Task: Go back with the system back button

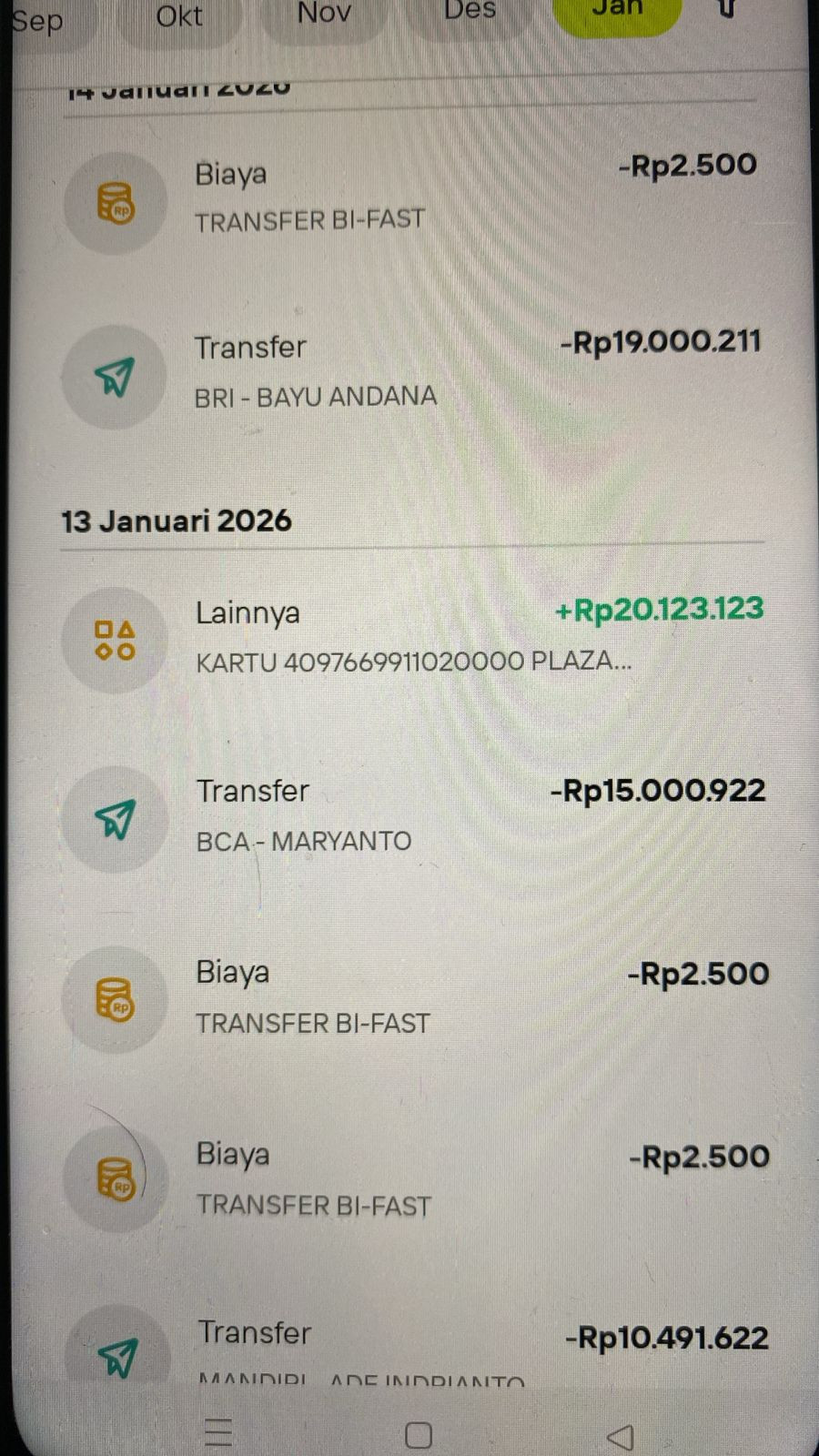Action: click(x=621, y=1437)
